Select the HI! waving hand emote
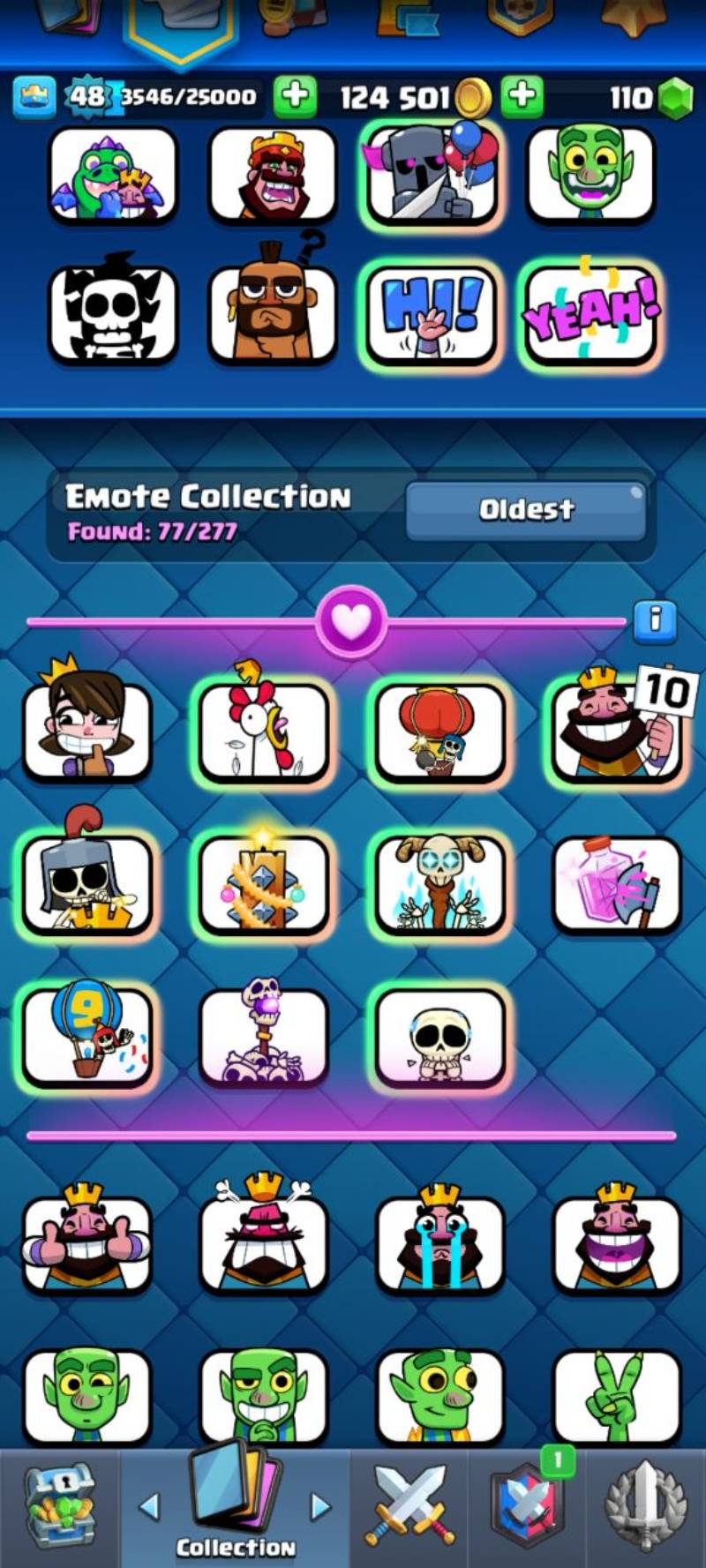The width and height of the screenshot is (706, 1568). point(431,315)
